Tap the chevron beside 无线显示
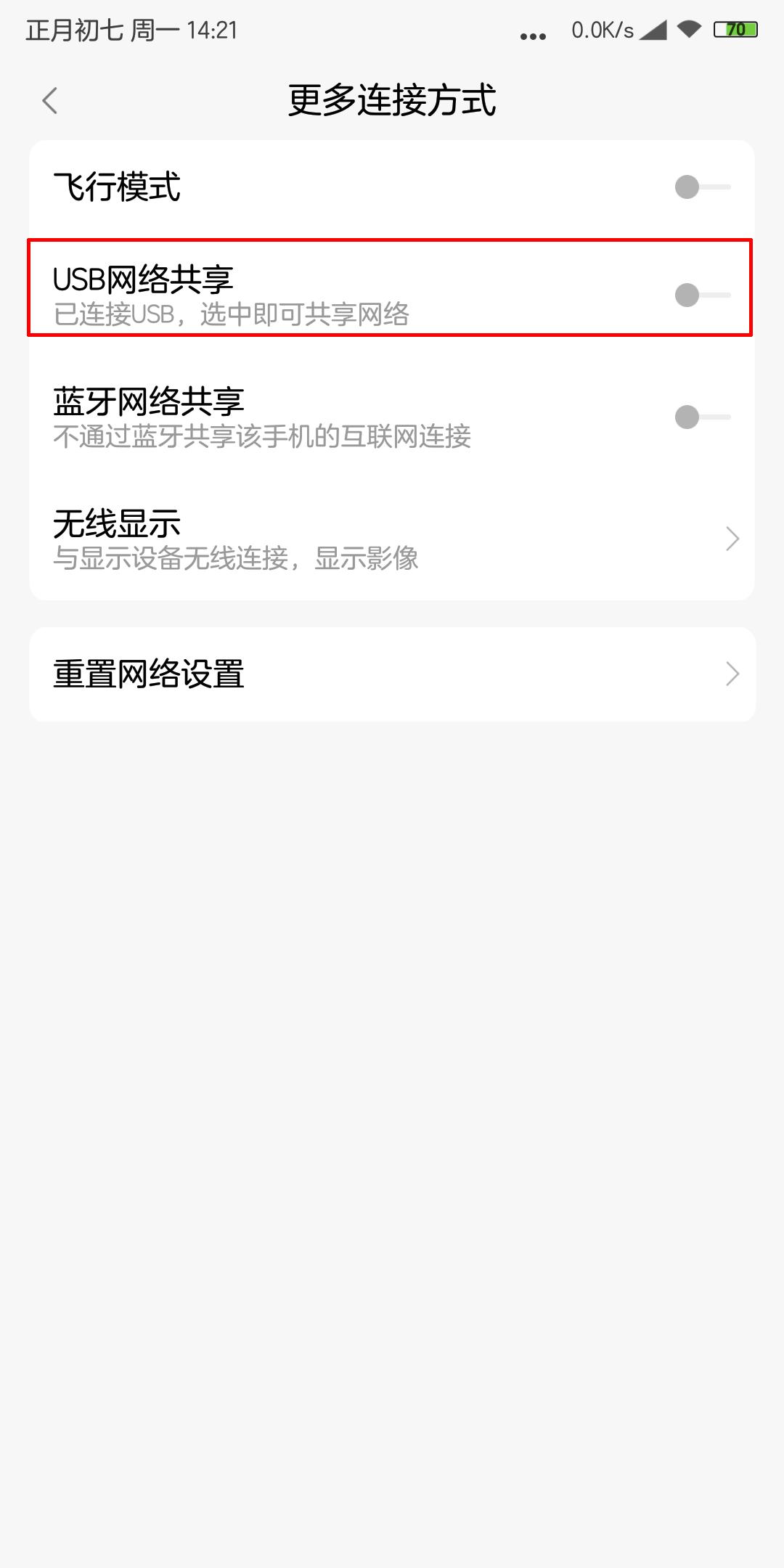This screenshot has height=1568, width=784. 733,537
